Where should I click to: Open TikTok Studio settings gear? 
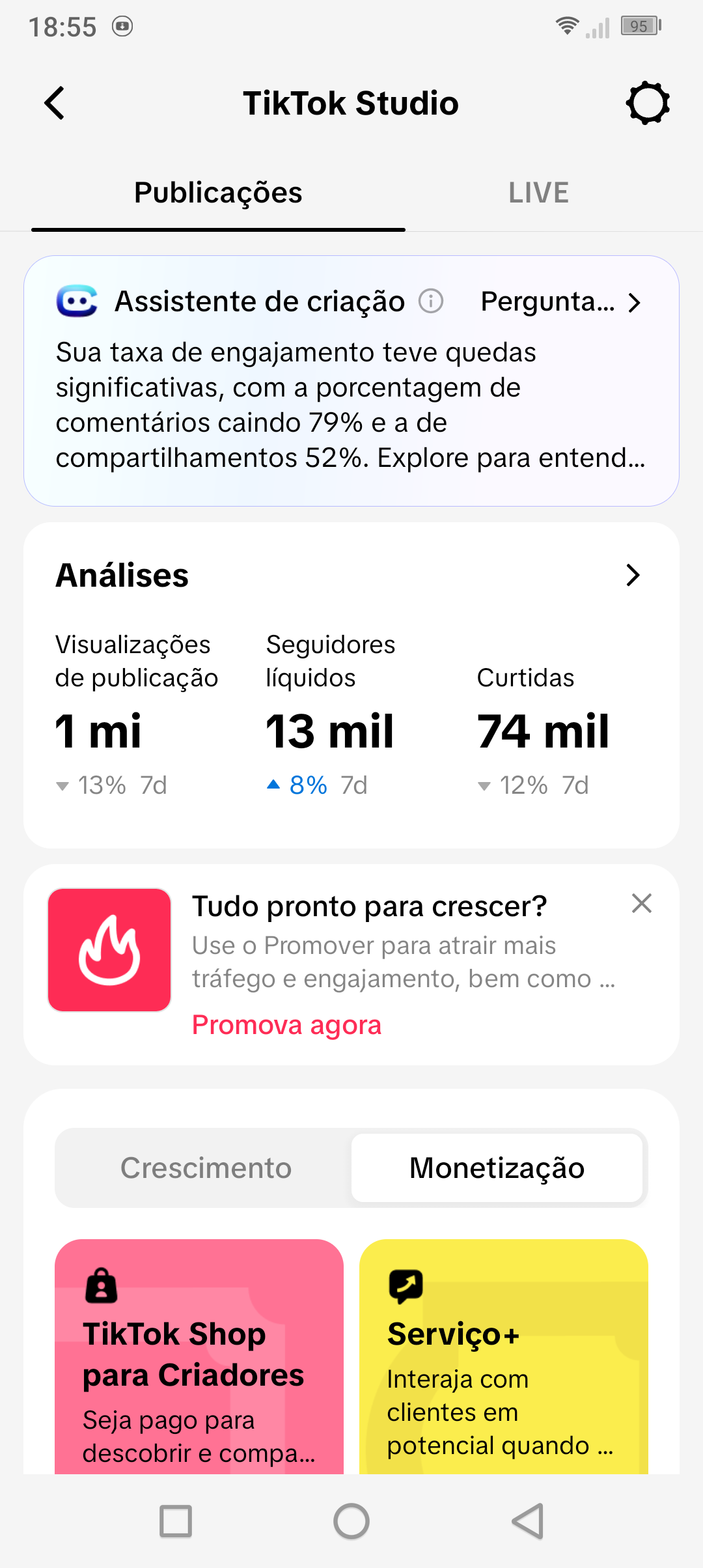pos(648,103)
